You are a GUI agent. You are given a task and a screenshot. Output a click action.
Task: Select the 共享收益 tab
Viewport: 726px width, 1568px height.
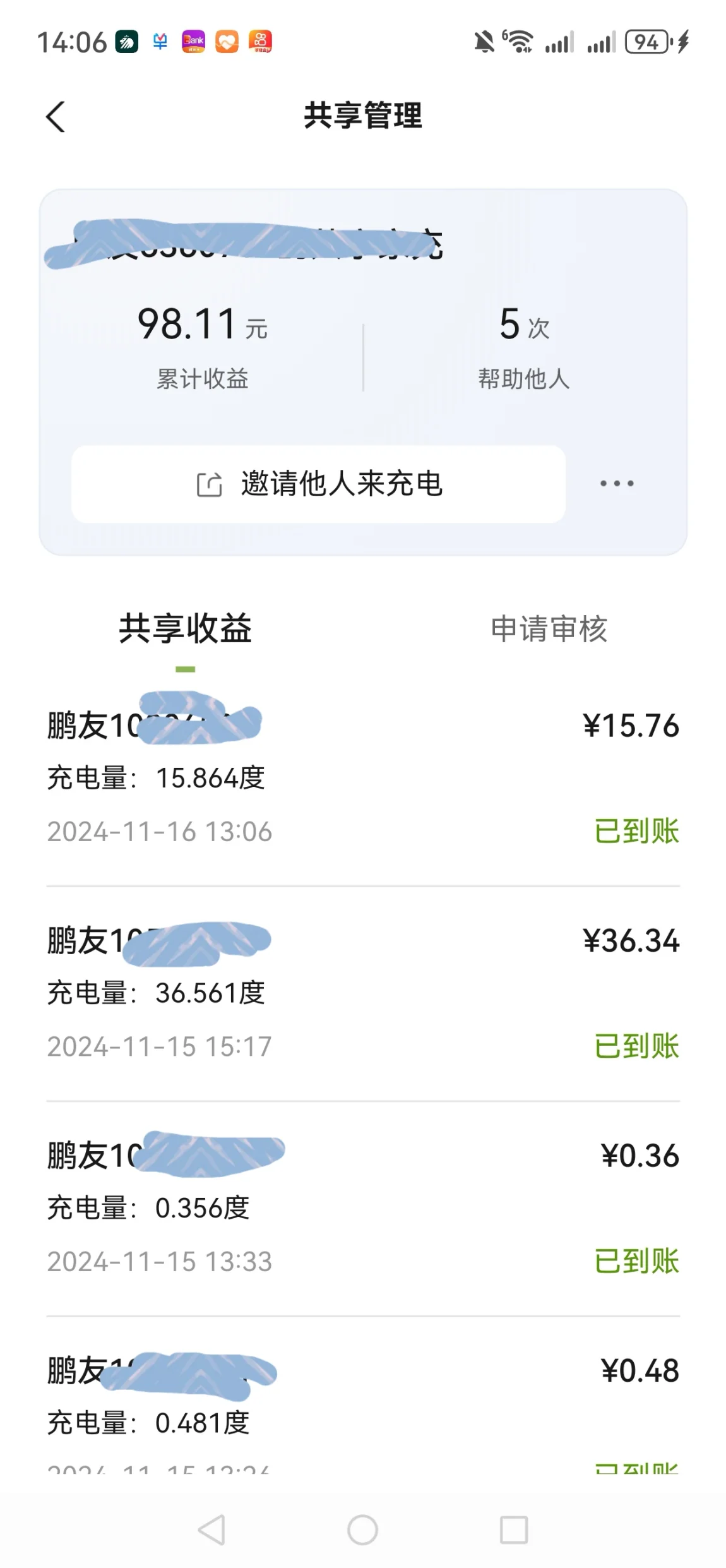185,629
